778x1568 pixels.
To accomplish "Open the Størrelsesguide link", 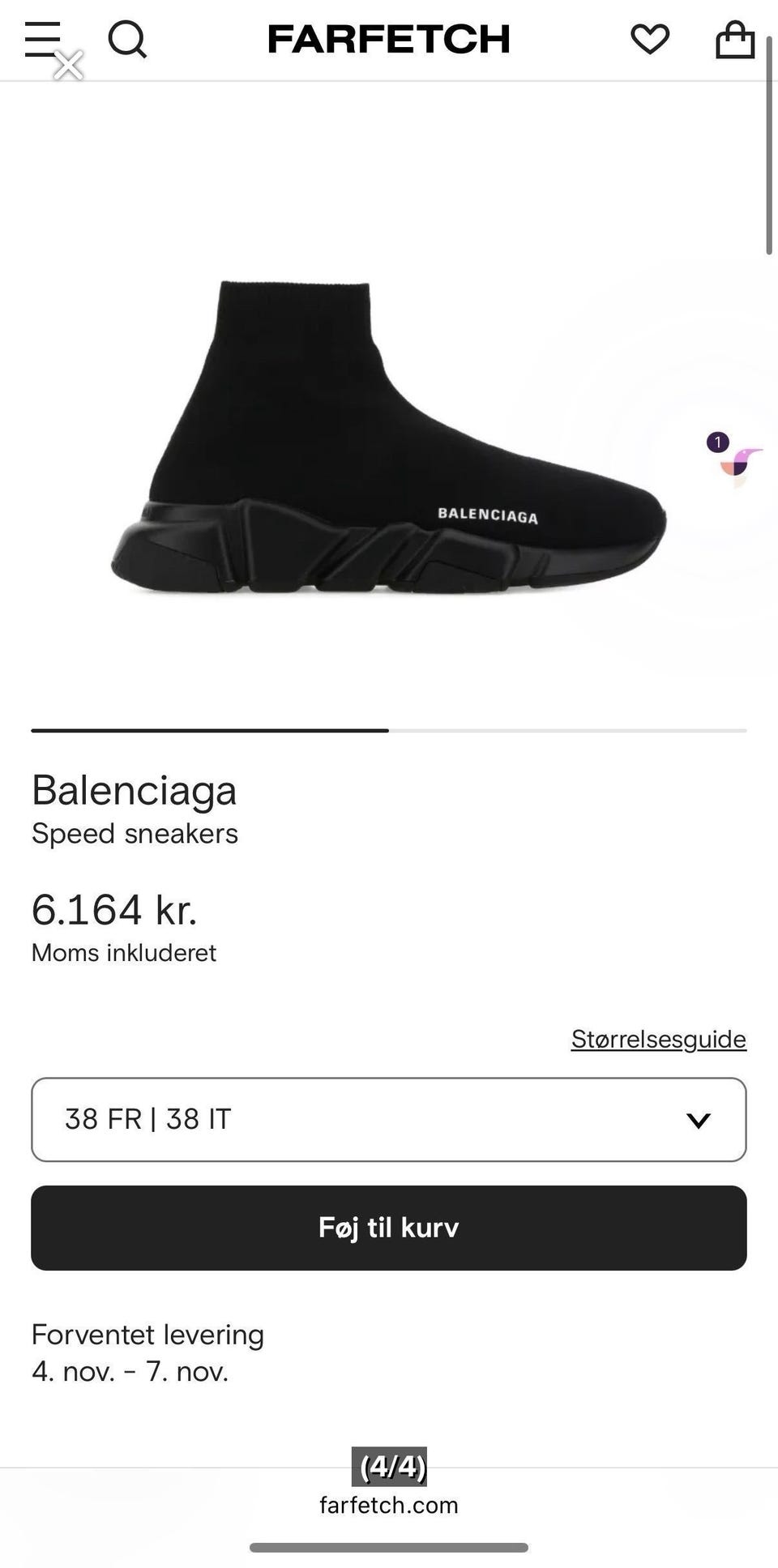I will (x=660, y=1038).
